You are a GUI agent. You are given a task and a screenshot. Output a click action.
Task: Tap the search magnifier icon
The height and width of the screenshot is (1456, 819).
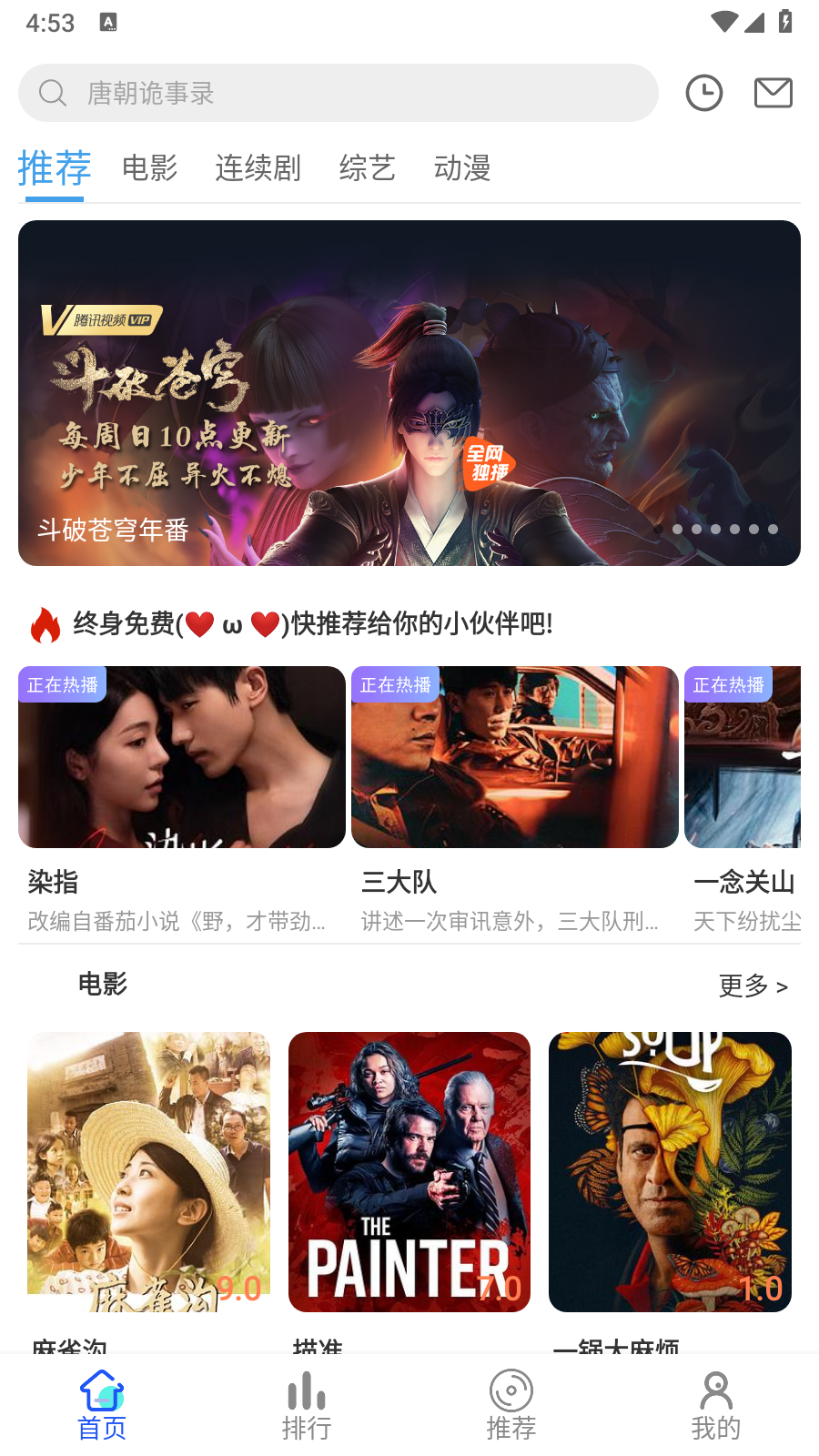52,92
